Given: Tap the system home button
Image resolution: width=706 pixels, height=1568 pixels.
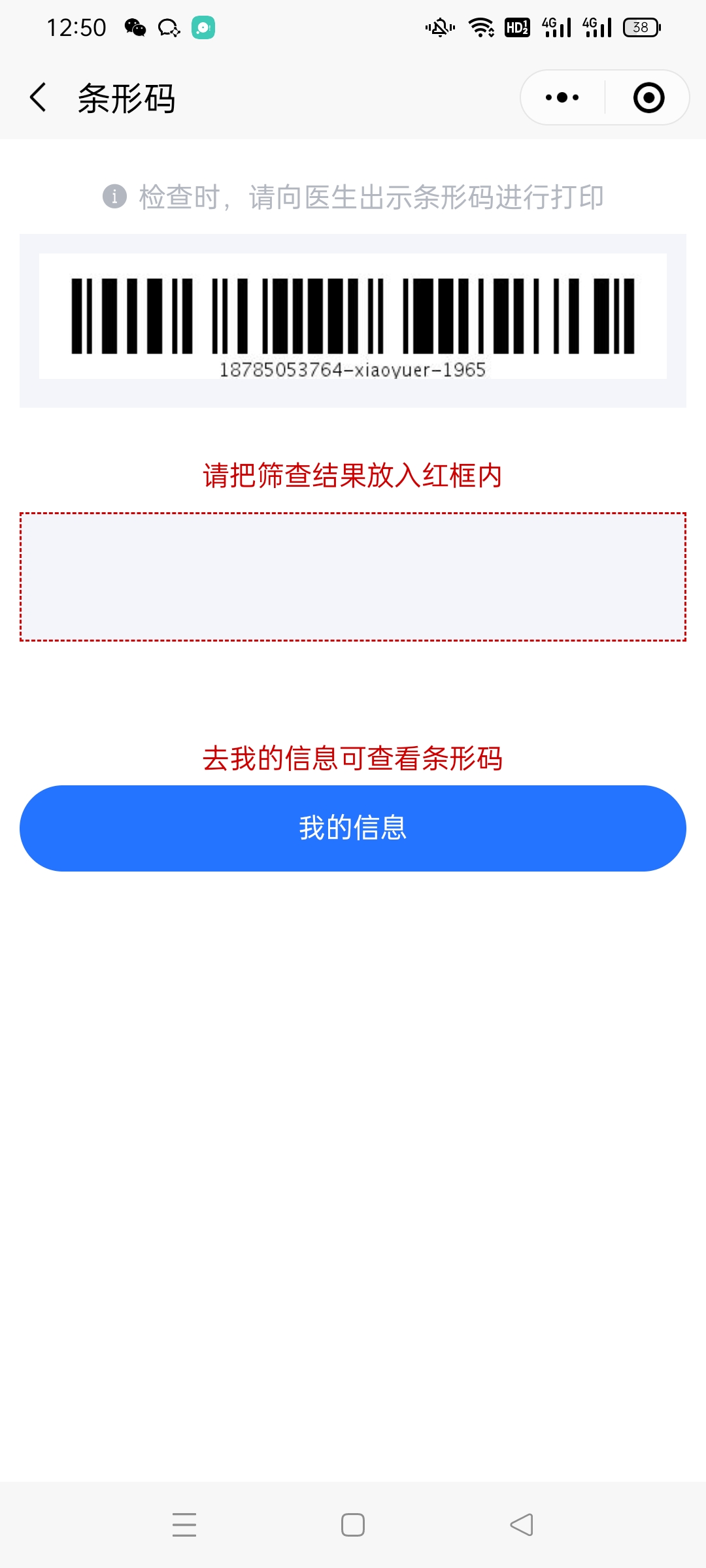Looking at the screenshot, I should [353, 1525].
